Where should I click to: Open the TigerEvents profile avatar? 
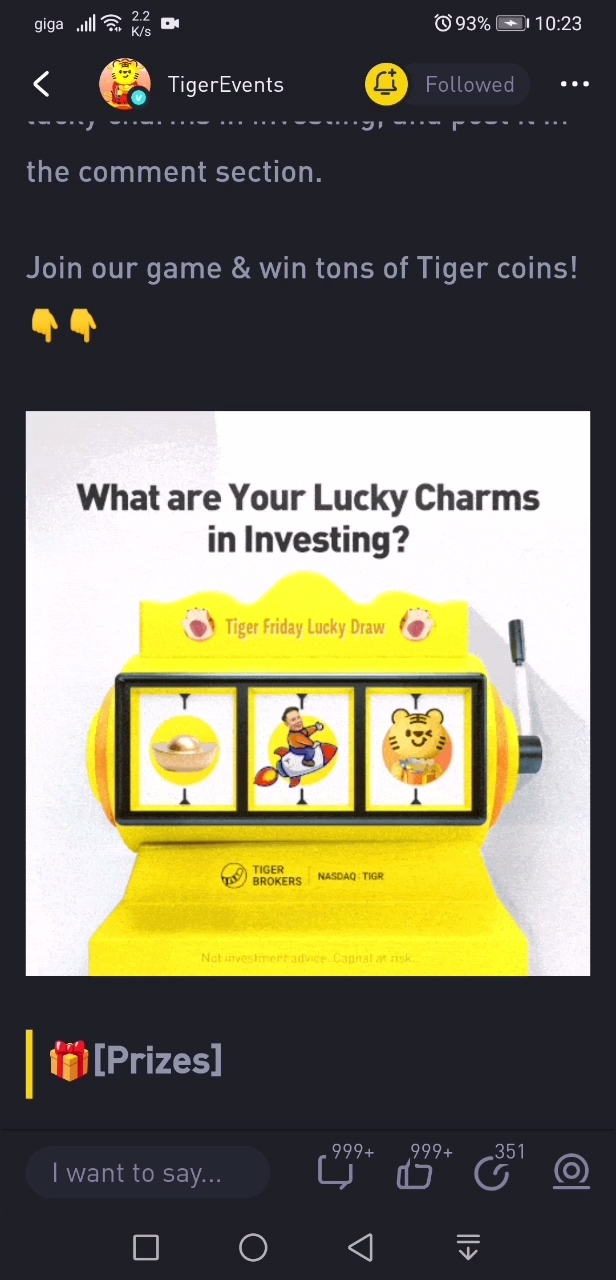[125, 85]
